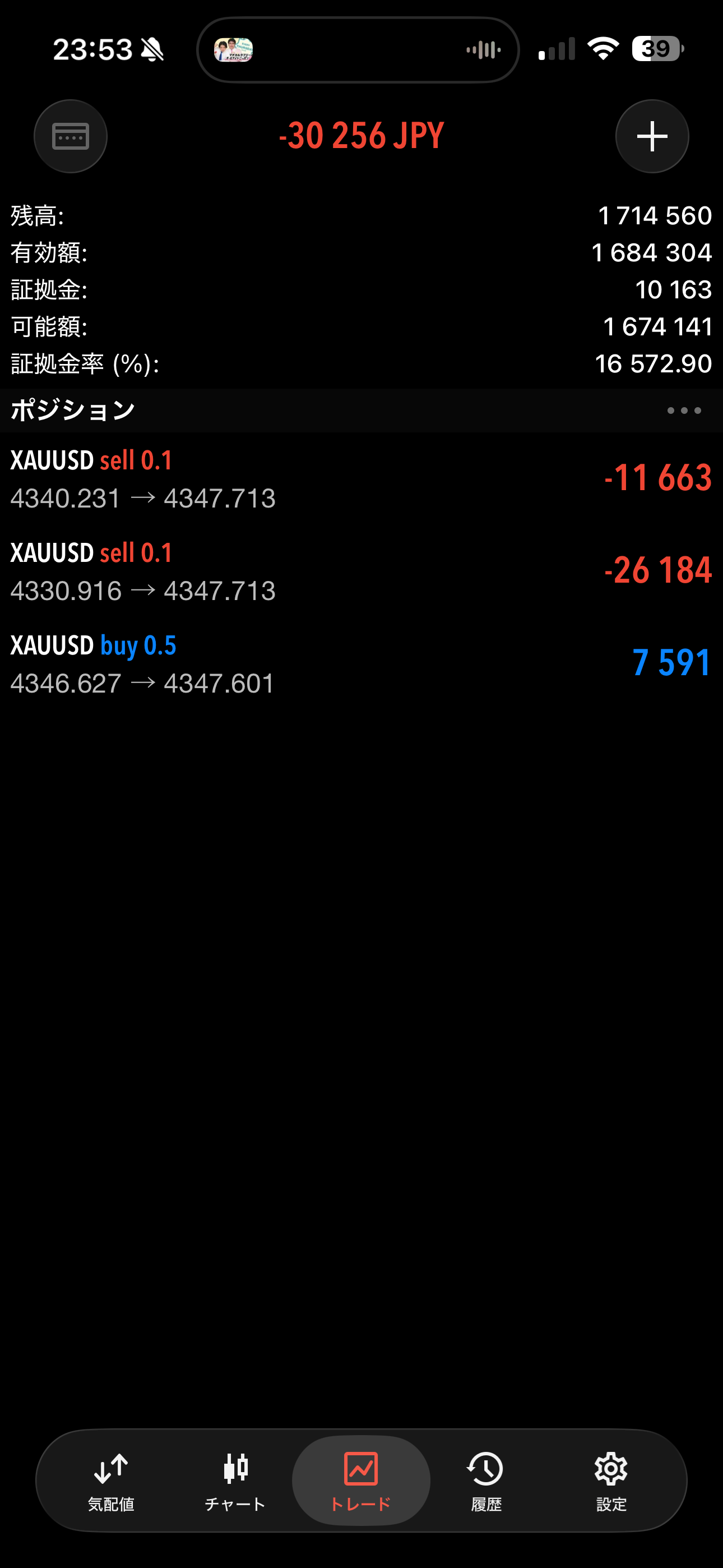View the XAUUSD buy 0.5 position
Screen dimensions: 723x1568
pos(361,664)
